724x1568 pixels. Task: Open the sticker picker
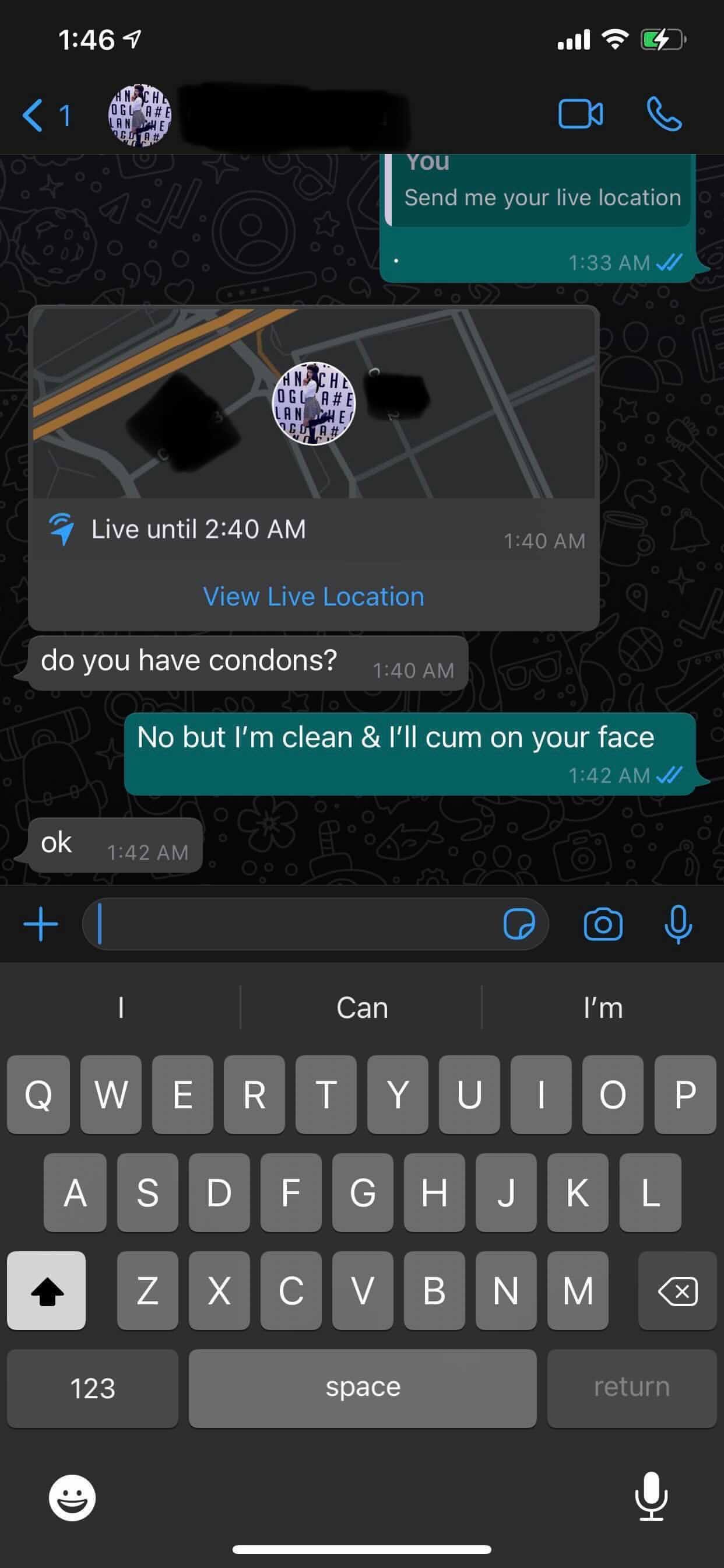tap(519, 924)
